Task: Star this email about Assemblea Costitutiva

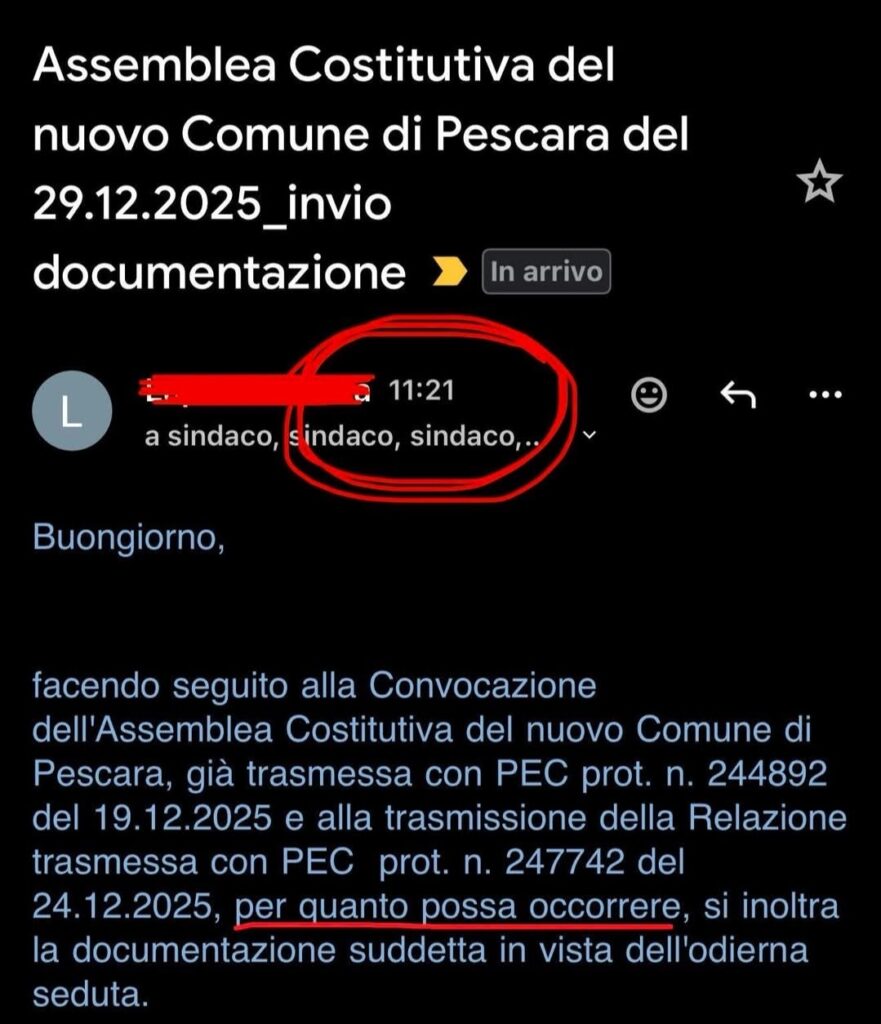Action: point(819,183)
